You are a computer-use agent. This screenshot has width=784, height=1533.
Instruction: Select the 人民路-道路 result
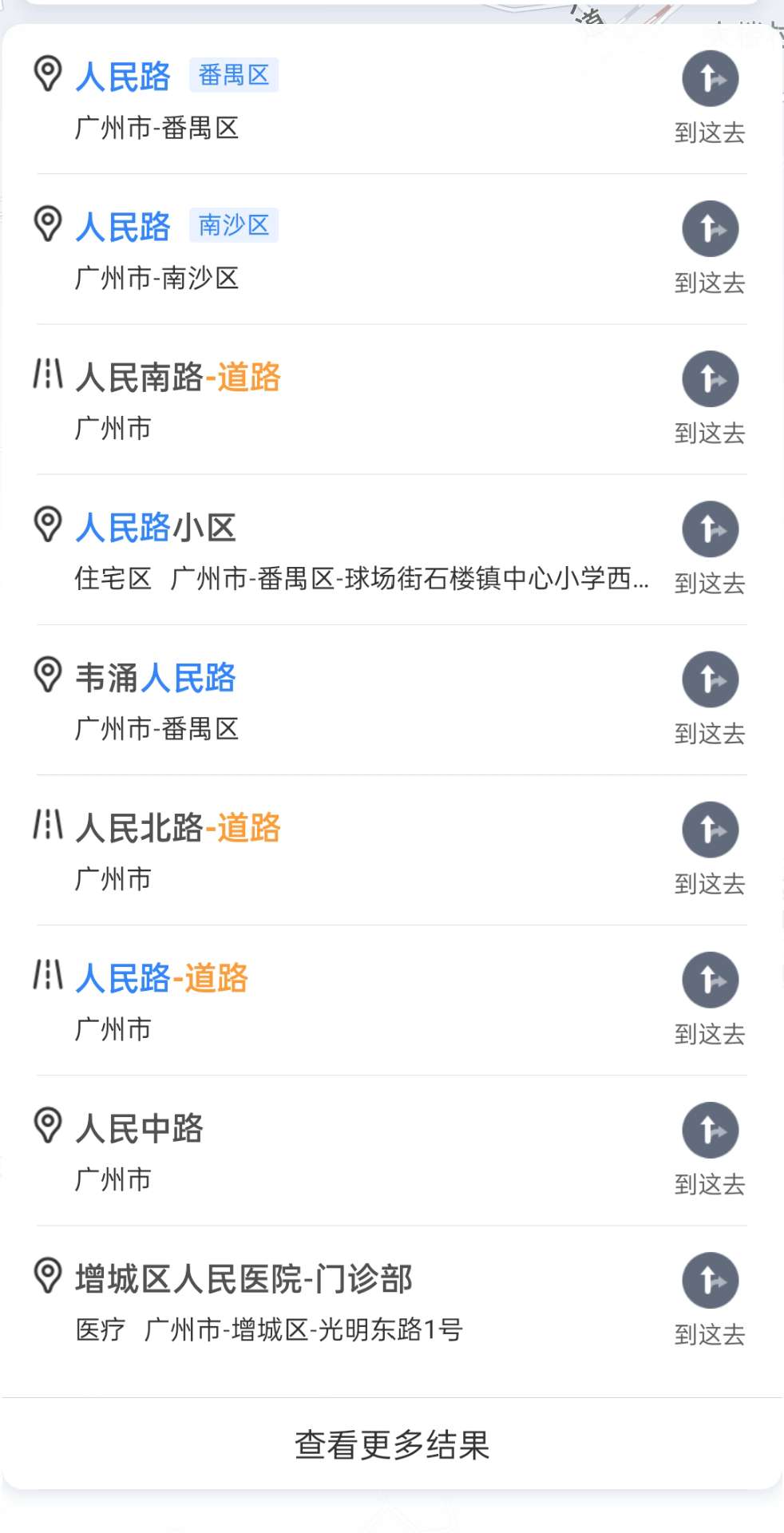tap(343, 1000)
